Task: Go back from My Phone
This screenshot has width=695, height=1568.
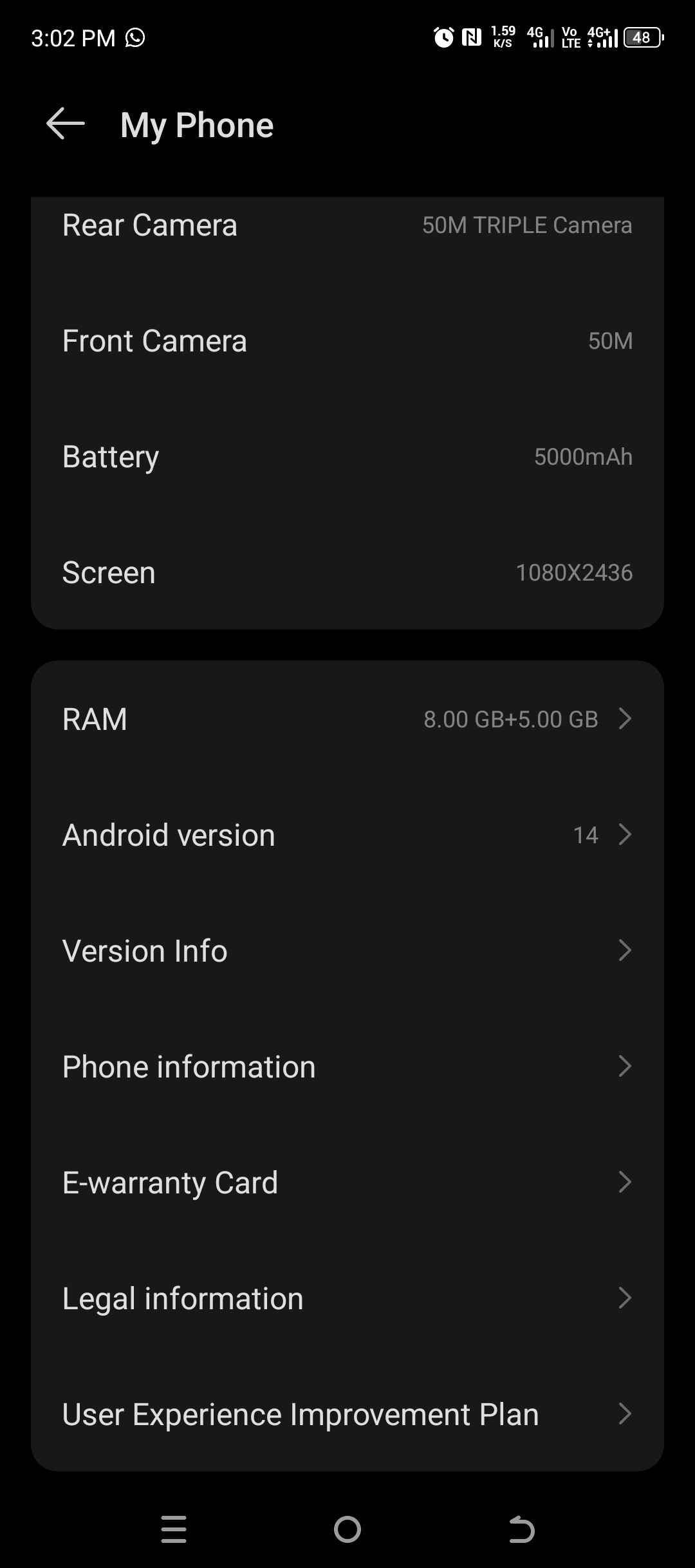Action: 66,124
